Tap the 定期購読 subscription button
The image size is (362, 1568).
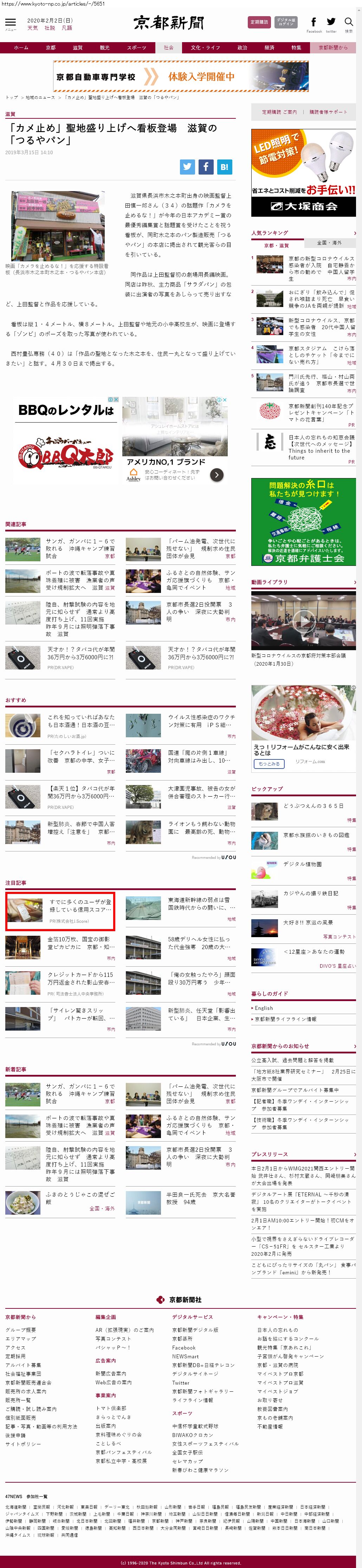point(259,22)
